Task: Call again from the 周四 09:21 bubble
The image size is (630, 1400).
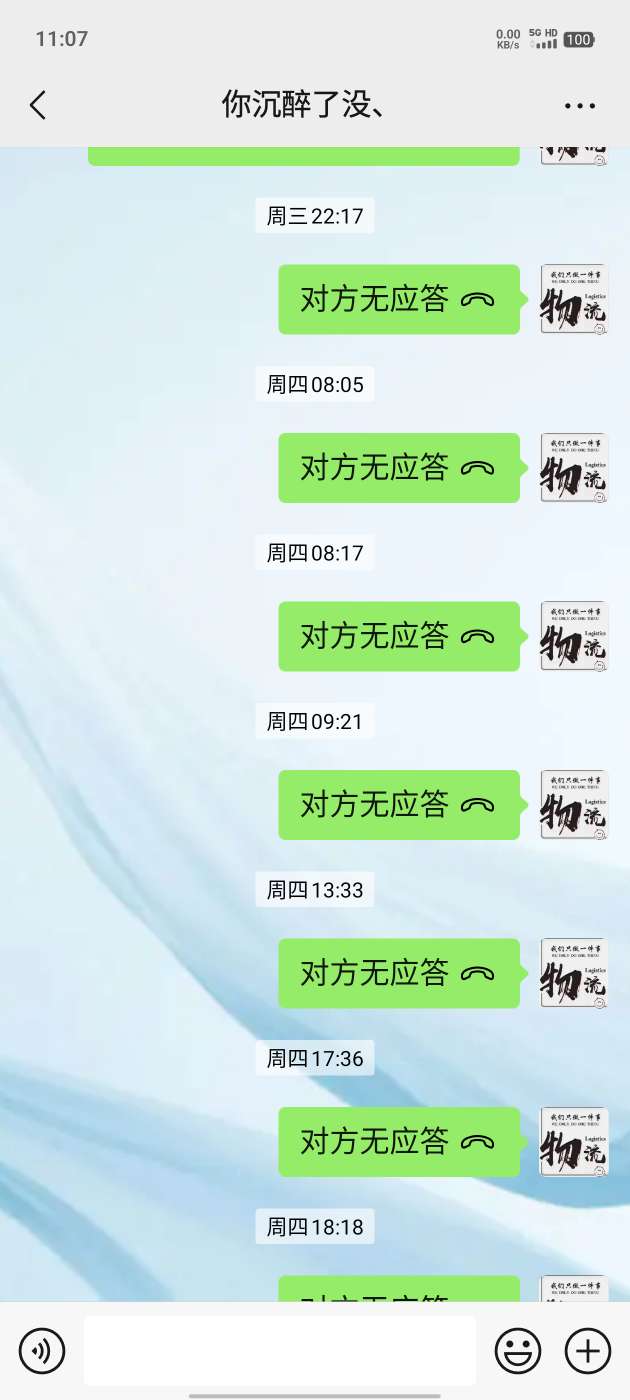Action: (x=398, y=804)
